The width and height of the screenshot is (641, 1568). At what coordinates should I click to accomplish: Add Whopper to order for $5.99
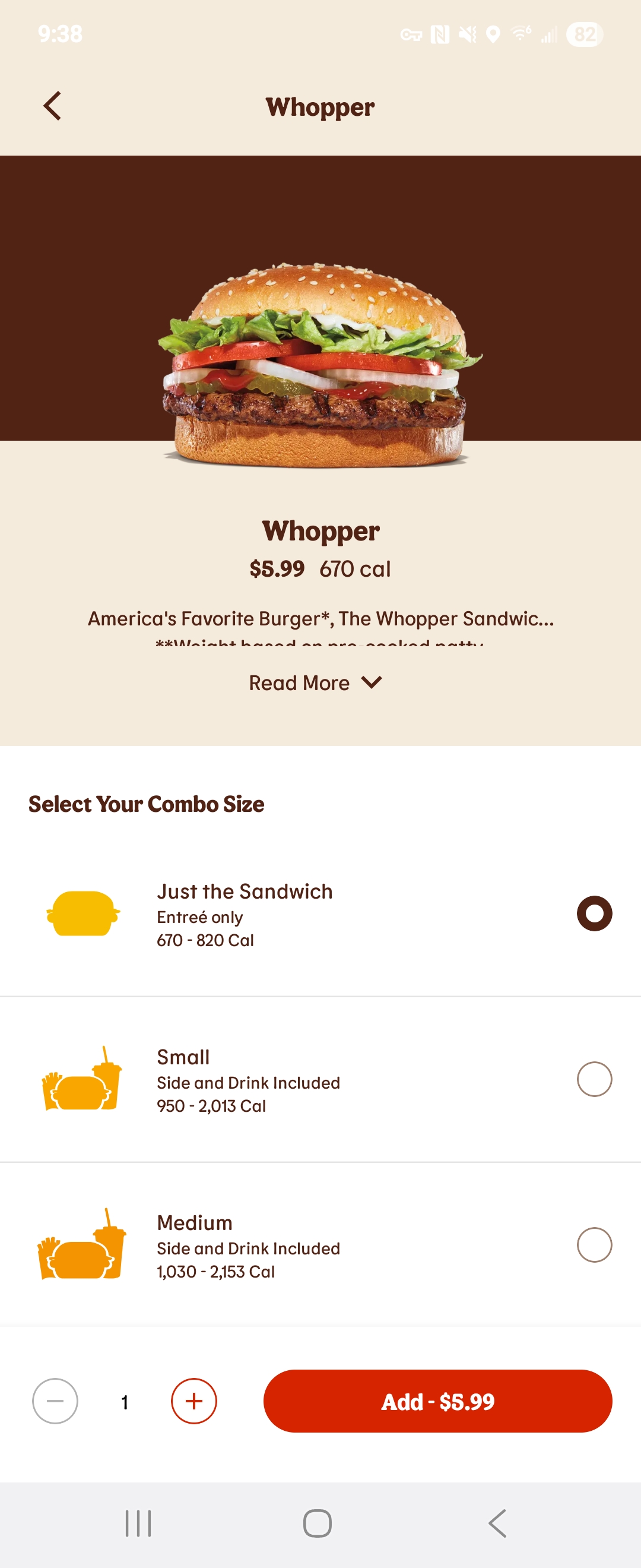coord(437,1401)
